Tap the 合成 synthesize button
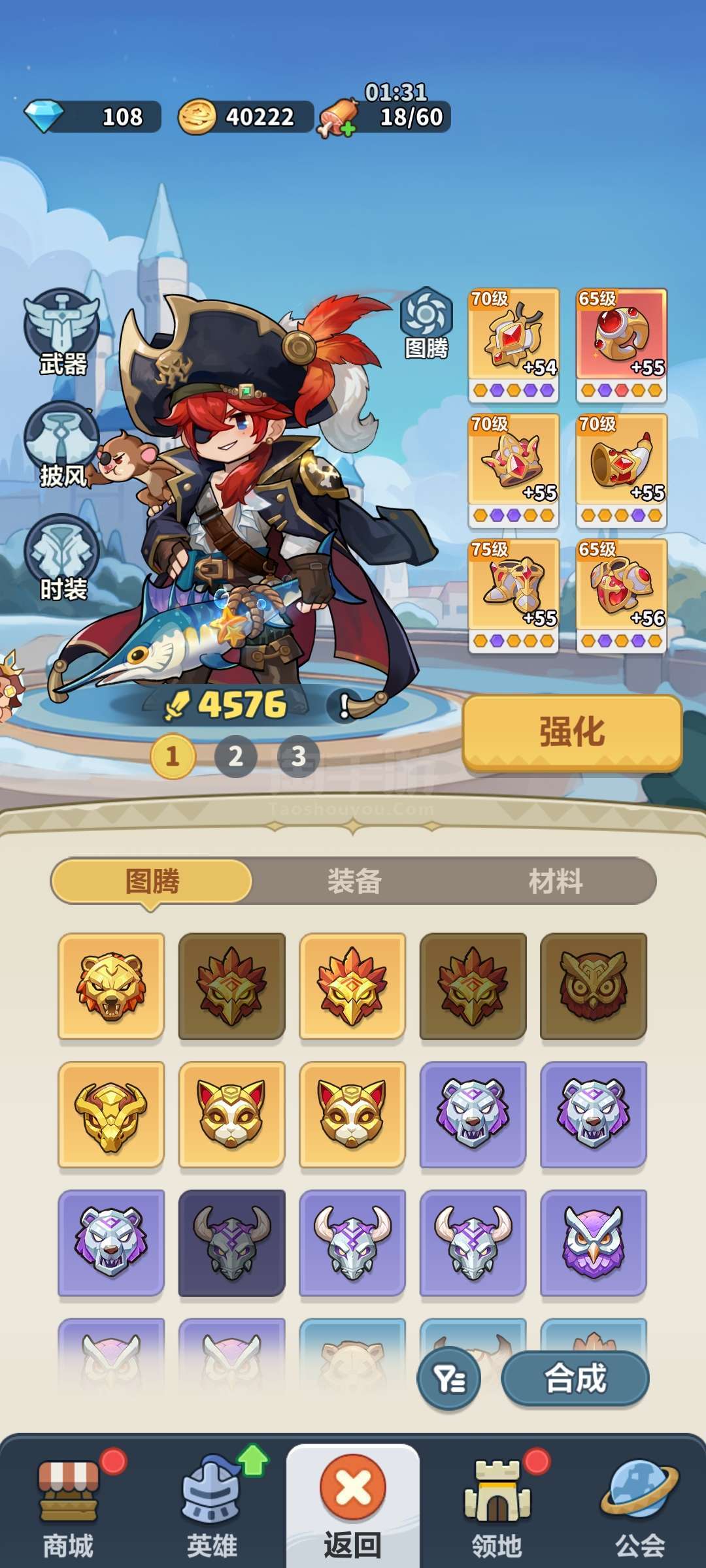Screen dimensions: 706x1568 pos(575,1379)
